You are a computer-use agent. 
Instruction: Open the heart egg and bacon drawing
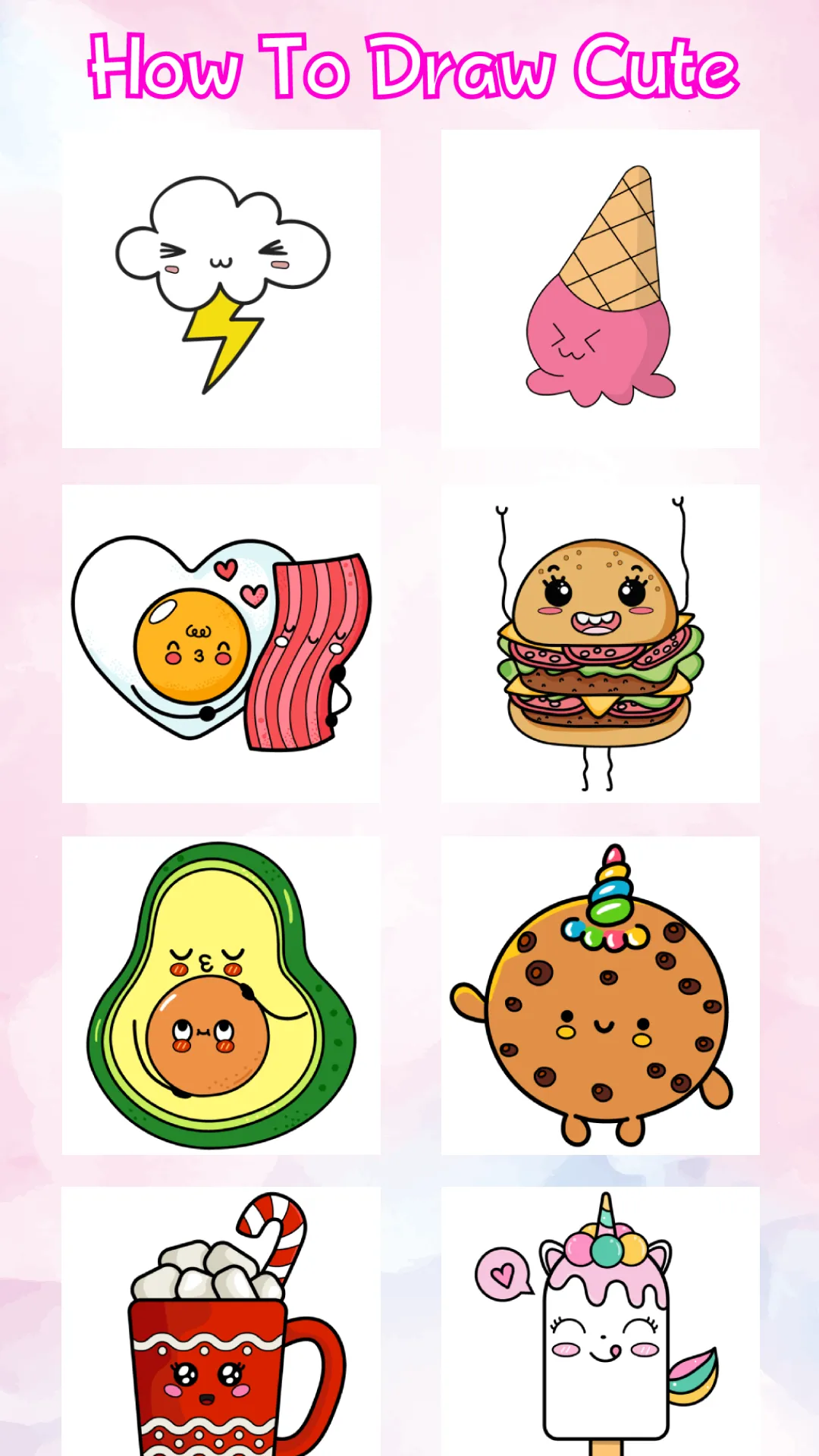point(221,643)
